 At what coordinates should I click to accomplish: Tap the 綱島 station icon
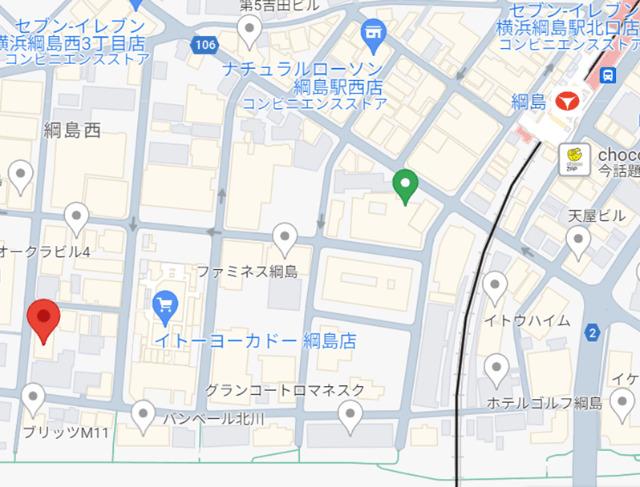click(569, 100)
